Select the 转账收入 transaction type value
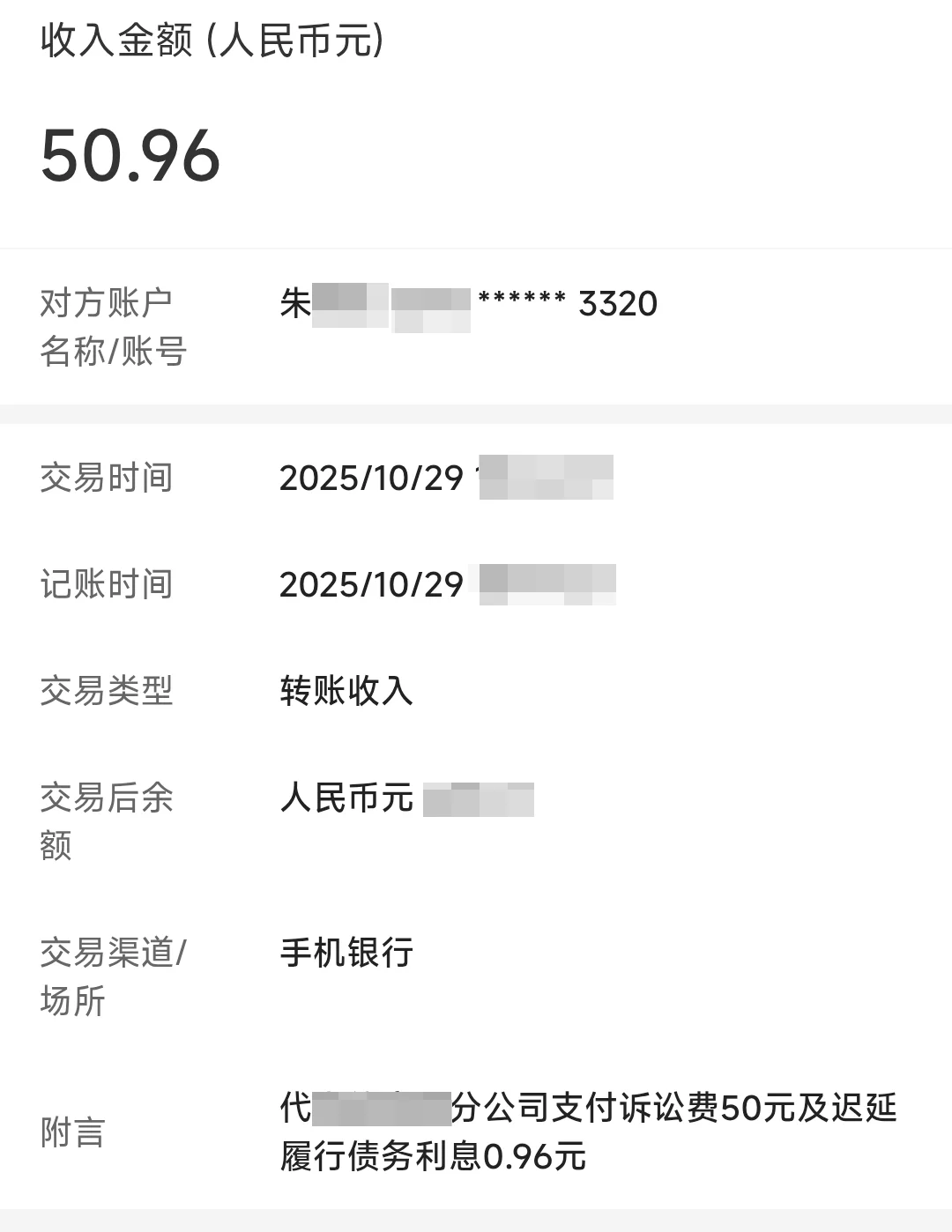This screenshot has width=952, height=1232. (x=347, y=694)
